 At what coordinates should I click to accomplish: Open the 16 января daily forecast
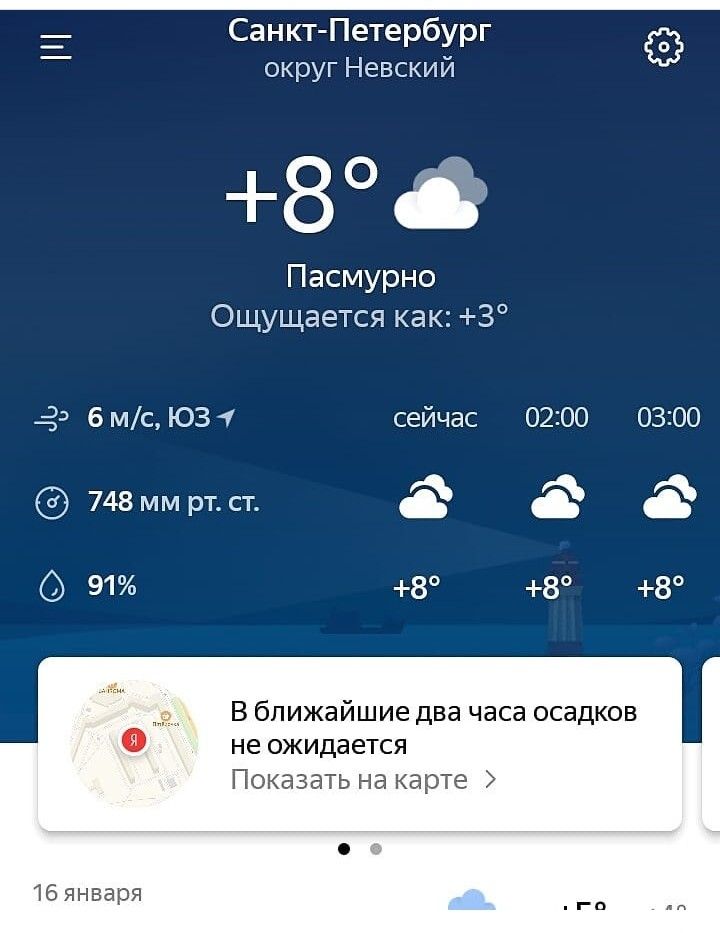click(87, 893)
